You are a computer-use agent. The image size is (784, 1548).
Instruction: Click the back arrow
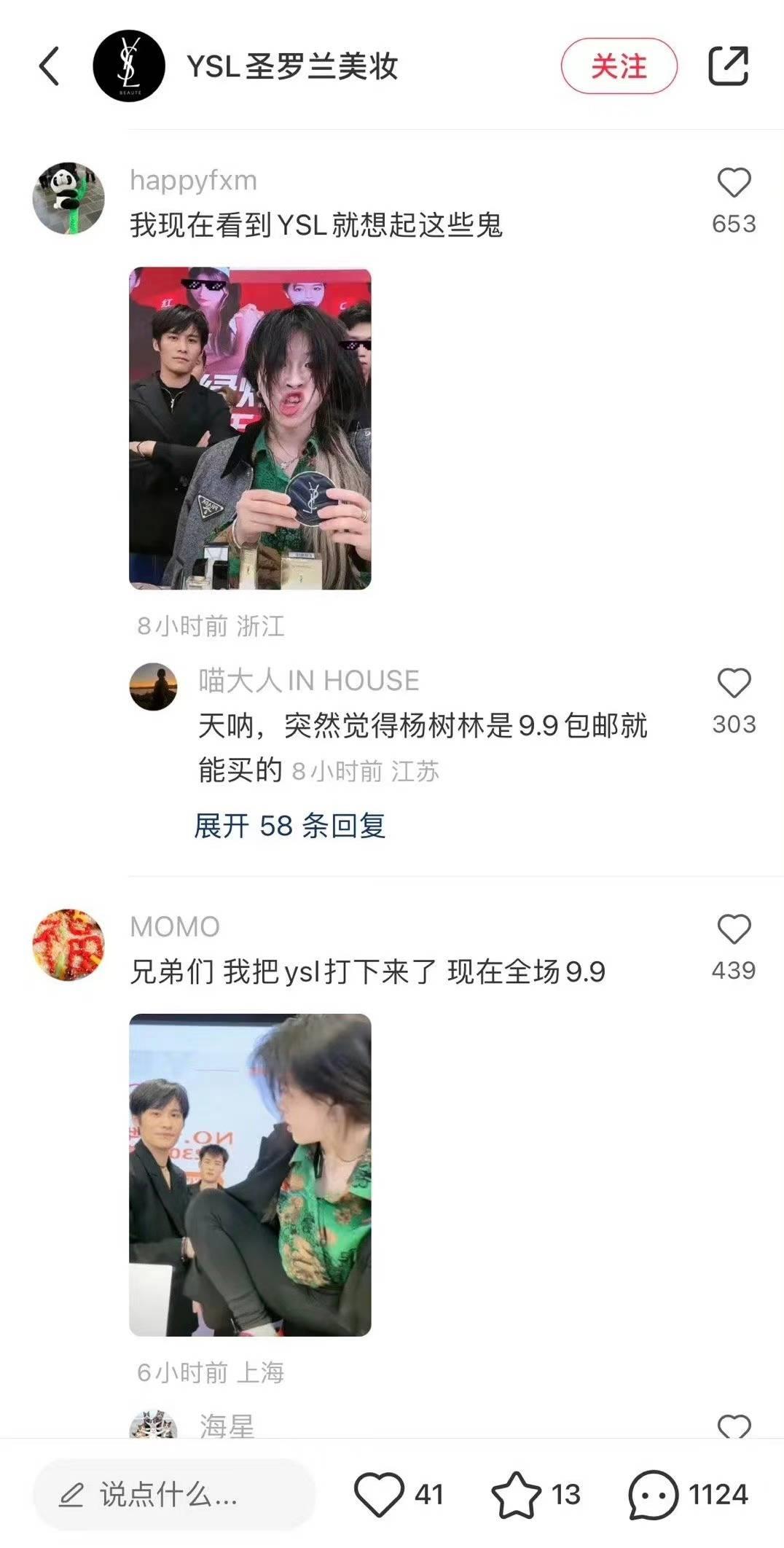[48, 66]
